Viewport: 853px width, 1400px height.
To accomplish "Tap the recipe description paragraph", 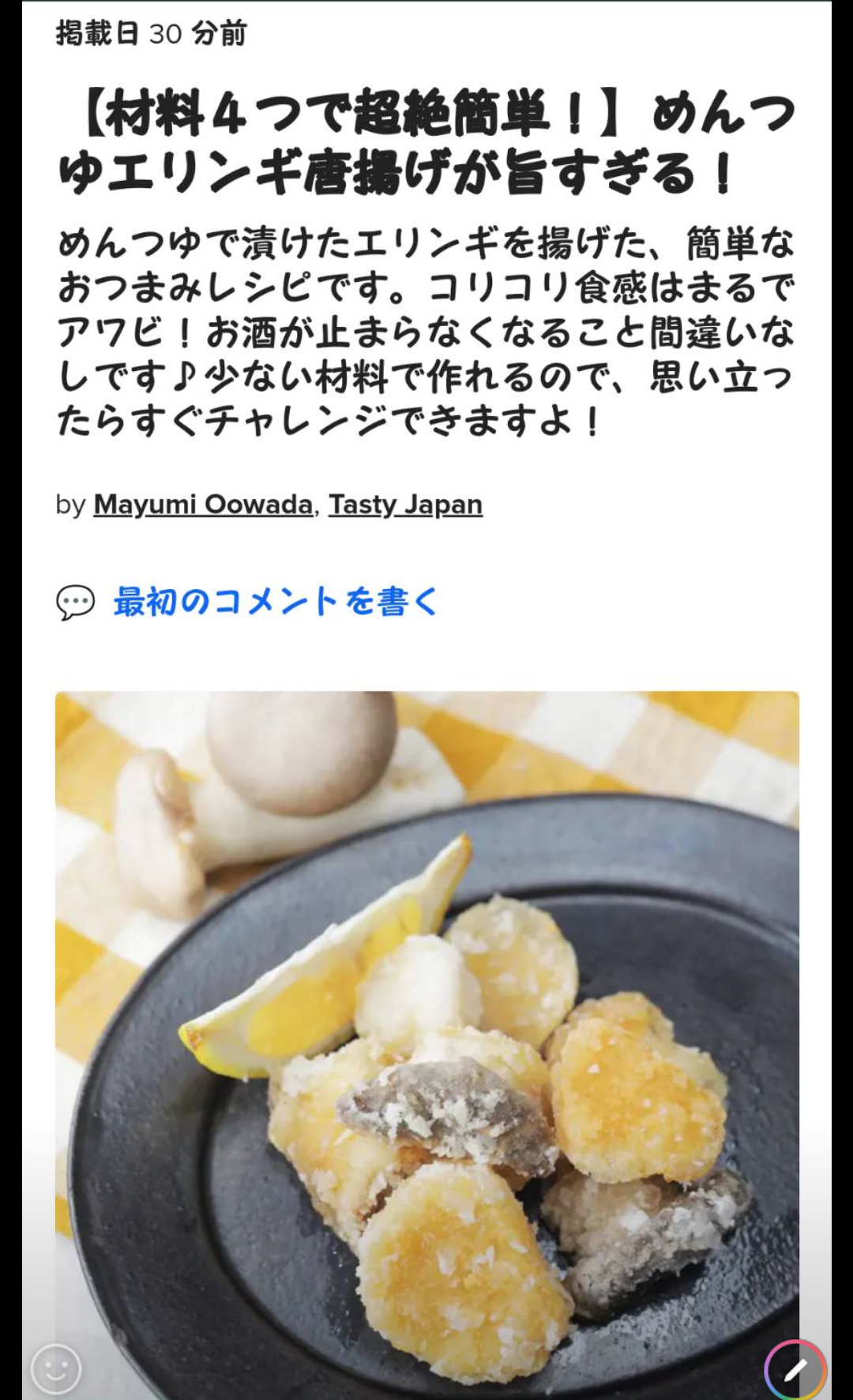I will click(x=426, y=328).
